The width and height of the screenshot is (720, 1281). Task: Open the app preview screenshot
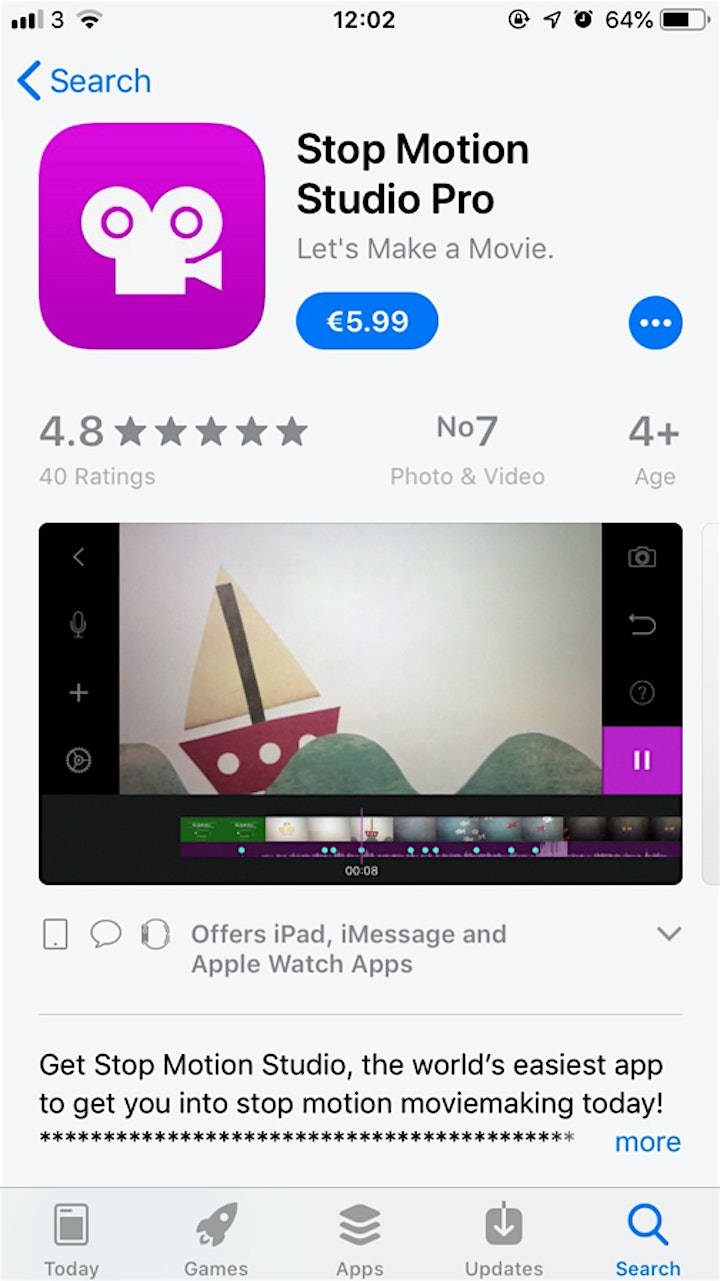360,704
